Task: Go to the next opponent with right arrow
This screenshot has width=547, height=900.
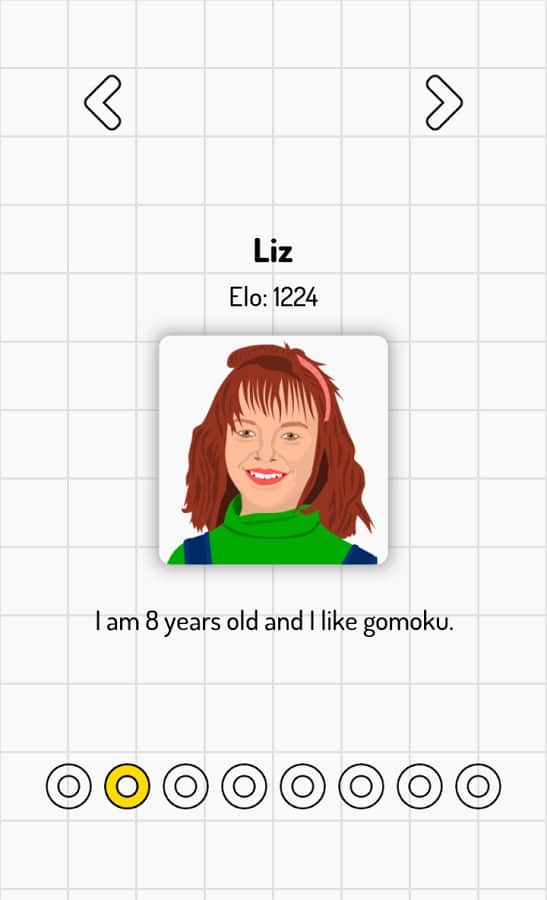Action: tap(444, 102)
